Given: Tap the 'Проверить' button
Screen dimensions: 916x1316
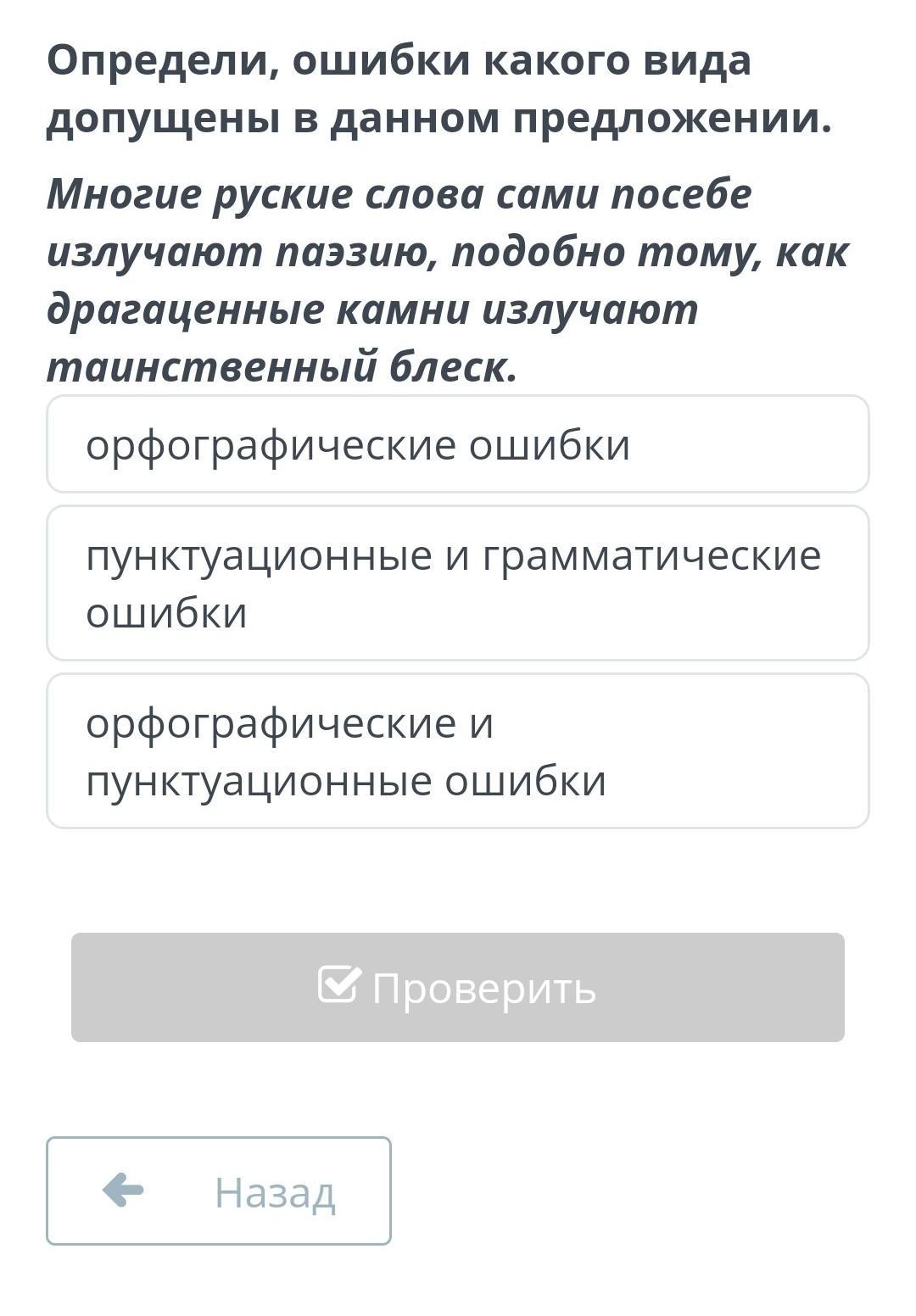Looking at the screenshot, I should tap(458, 987).
